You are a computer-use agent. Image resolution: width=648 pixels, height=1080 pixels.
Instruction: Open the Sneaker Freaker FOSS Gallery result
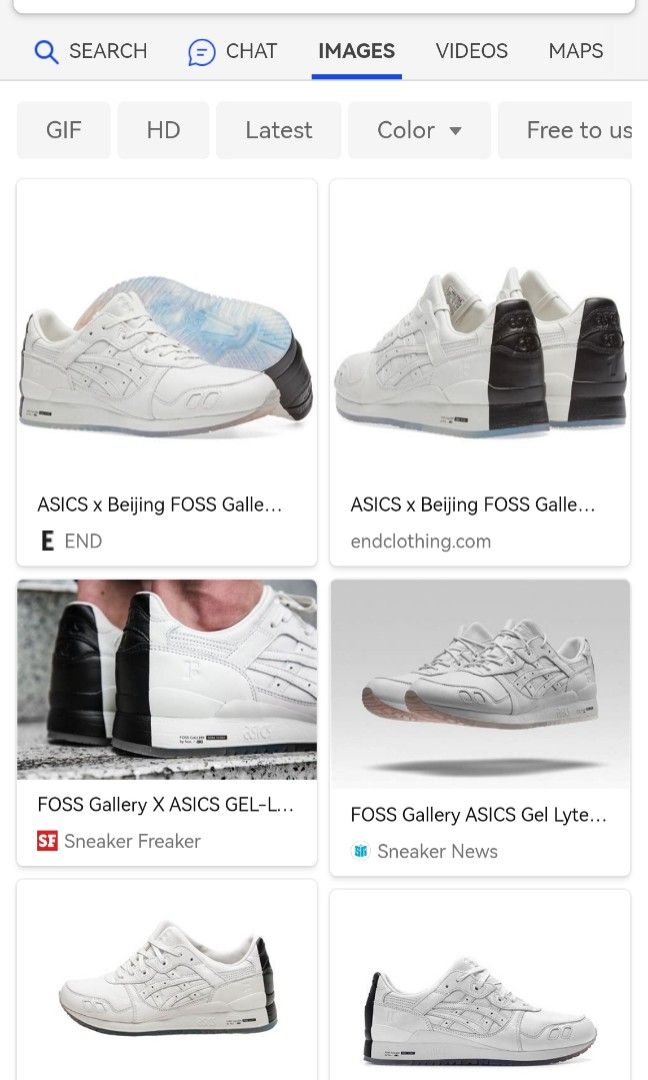click(167, 720)
